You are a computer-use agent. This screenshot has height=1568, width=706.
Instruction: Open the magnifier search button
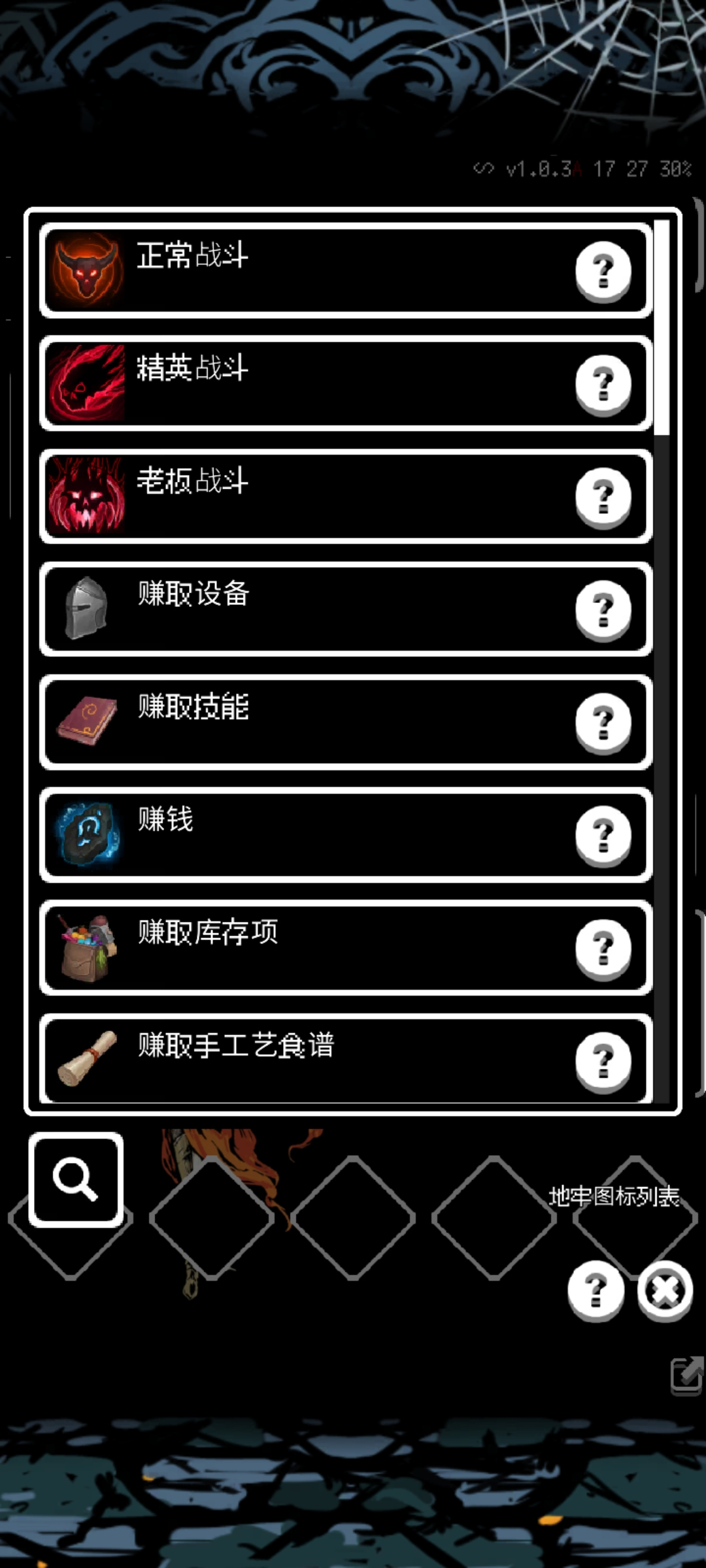pos(76,1180)
